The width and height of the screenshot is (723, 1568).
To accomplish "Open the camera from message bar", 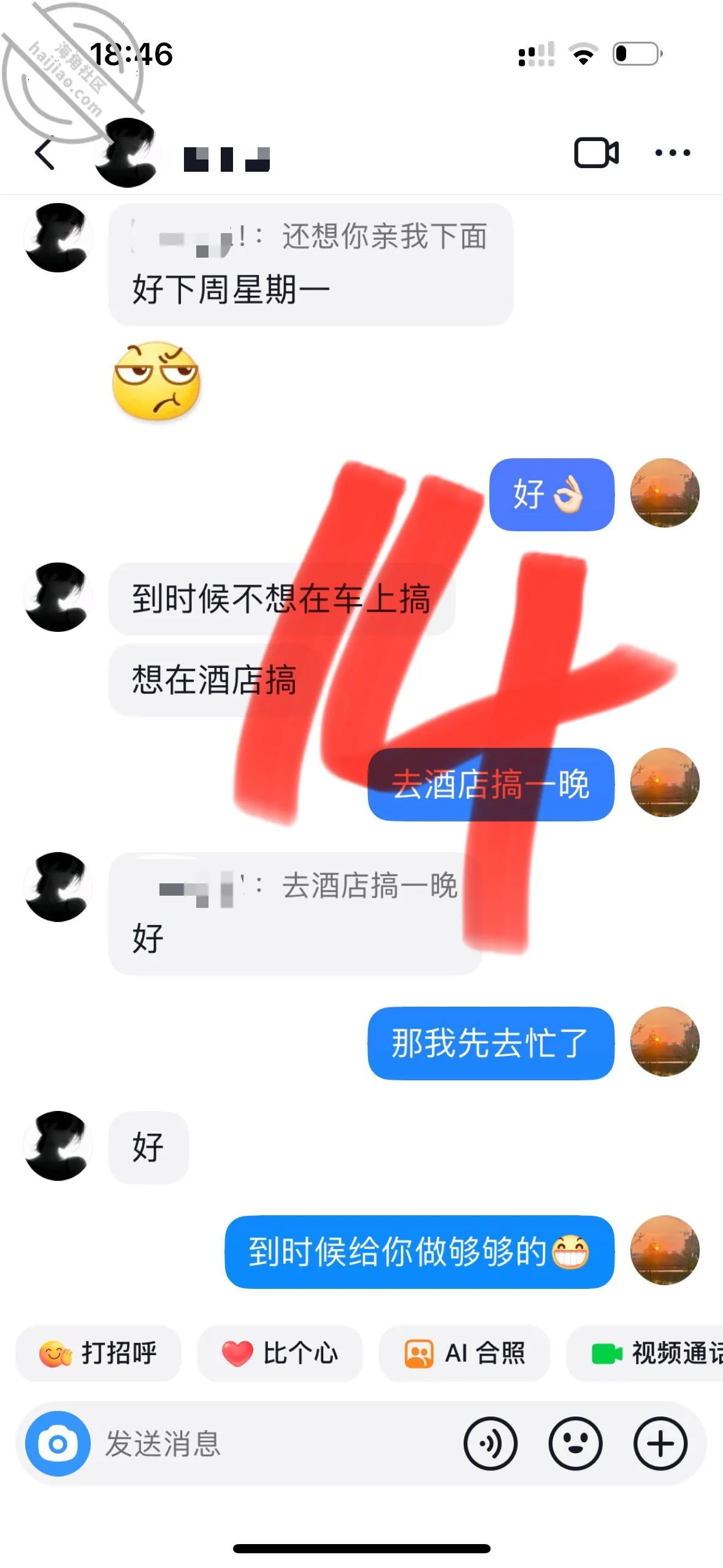I will tap(58, 1443).
